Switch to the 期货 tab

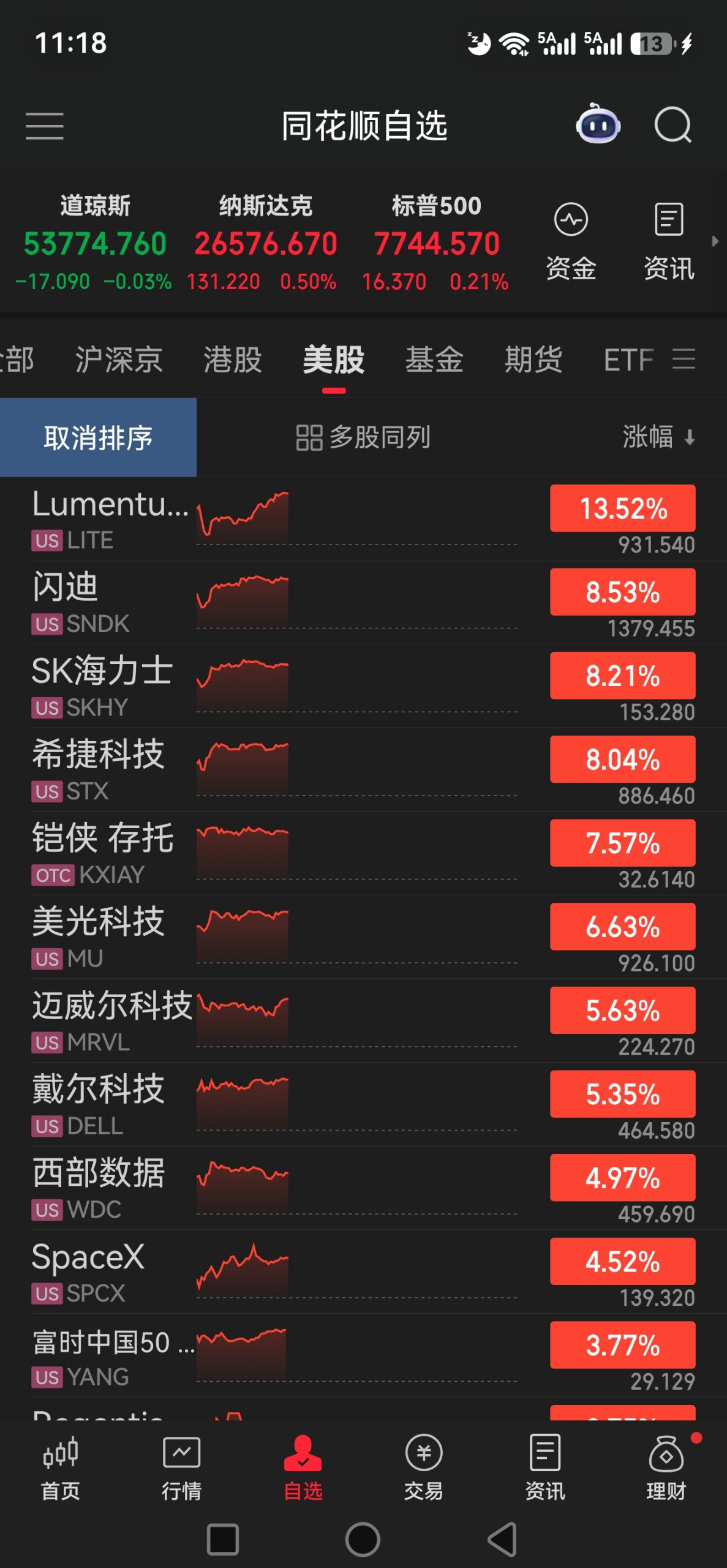[533, 360]
